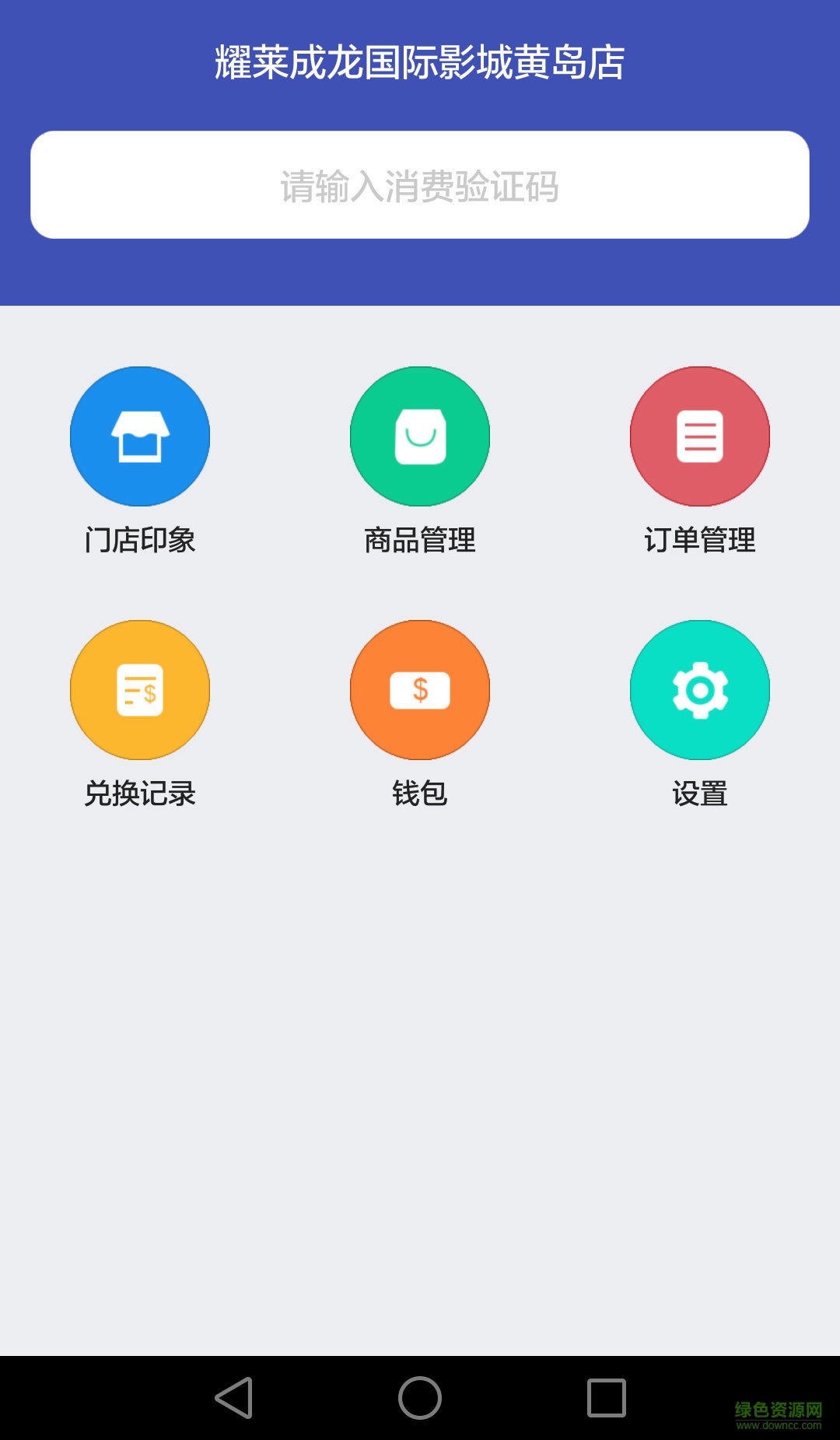Tap the system back button
840x1440 pixels.
pos(233,1397)
